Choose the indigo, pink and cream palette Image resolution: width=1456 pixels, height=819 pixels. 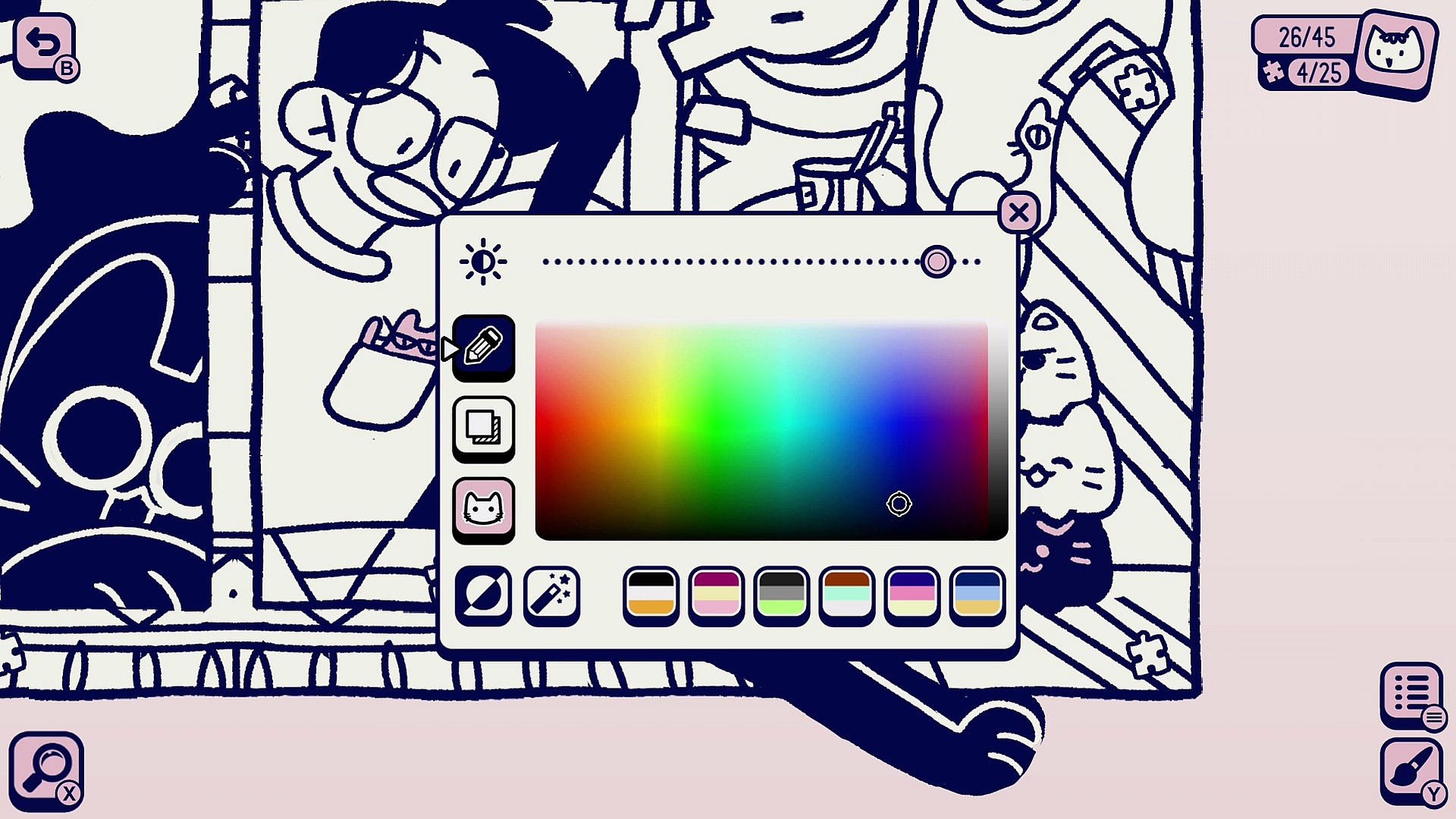(x=912, y=595)
